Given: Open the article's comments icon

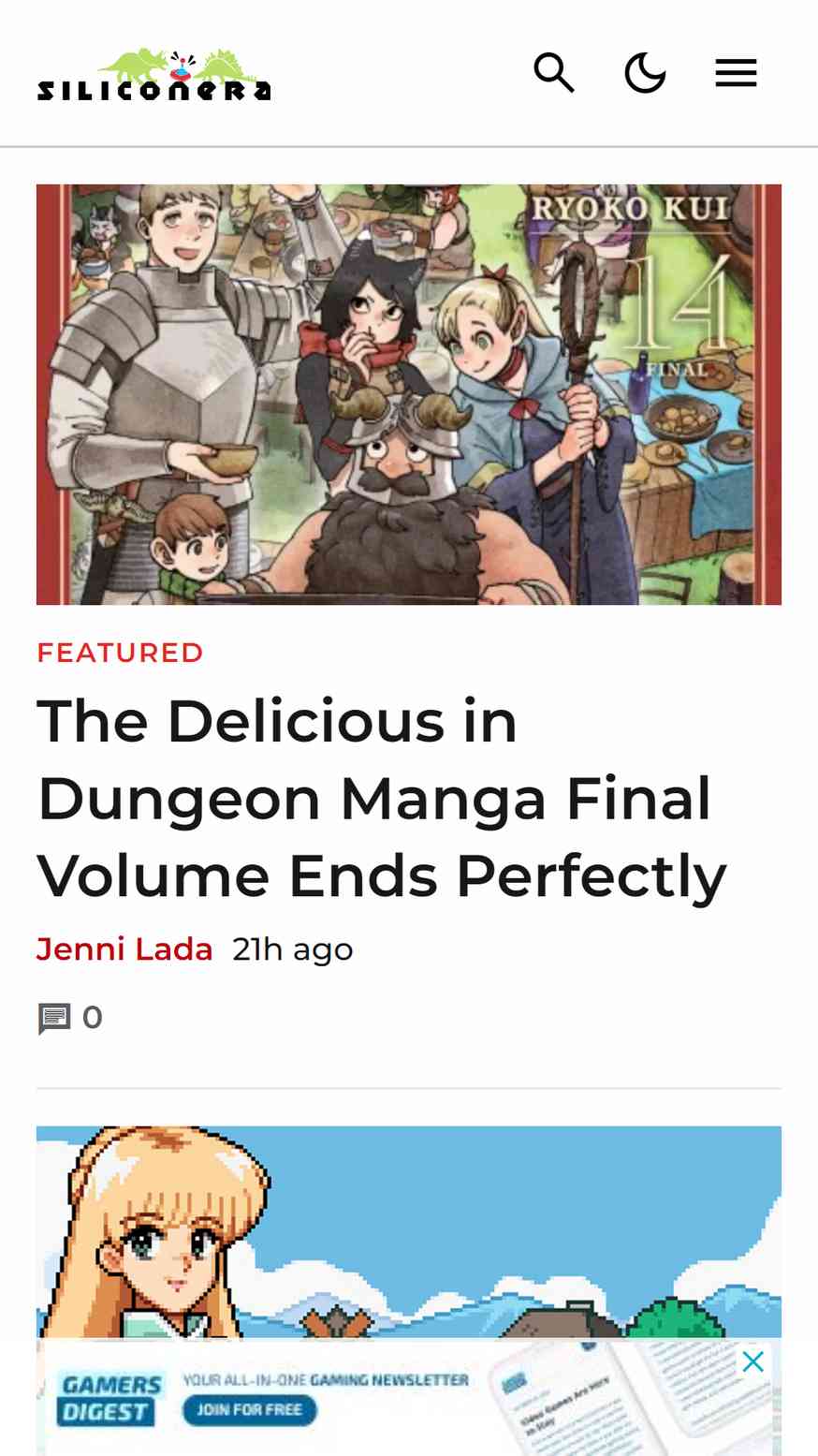Looking at the screenshot, I should (x=54, y=1018).
